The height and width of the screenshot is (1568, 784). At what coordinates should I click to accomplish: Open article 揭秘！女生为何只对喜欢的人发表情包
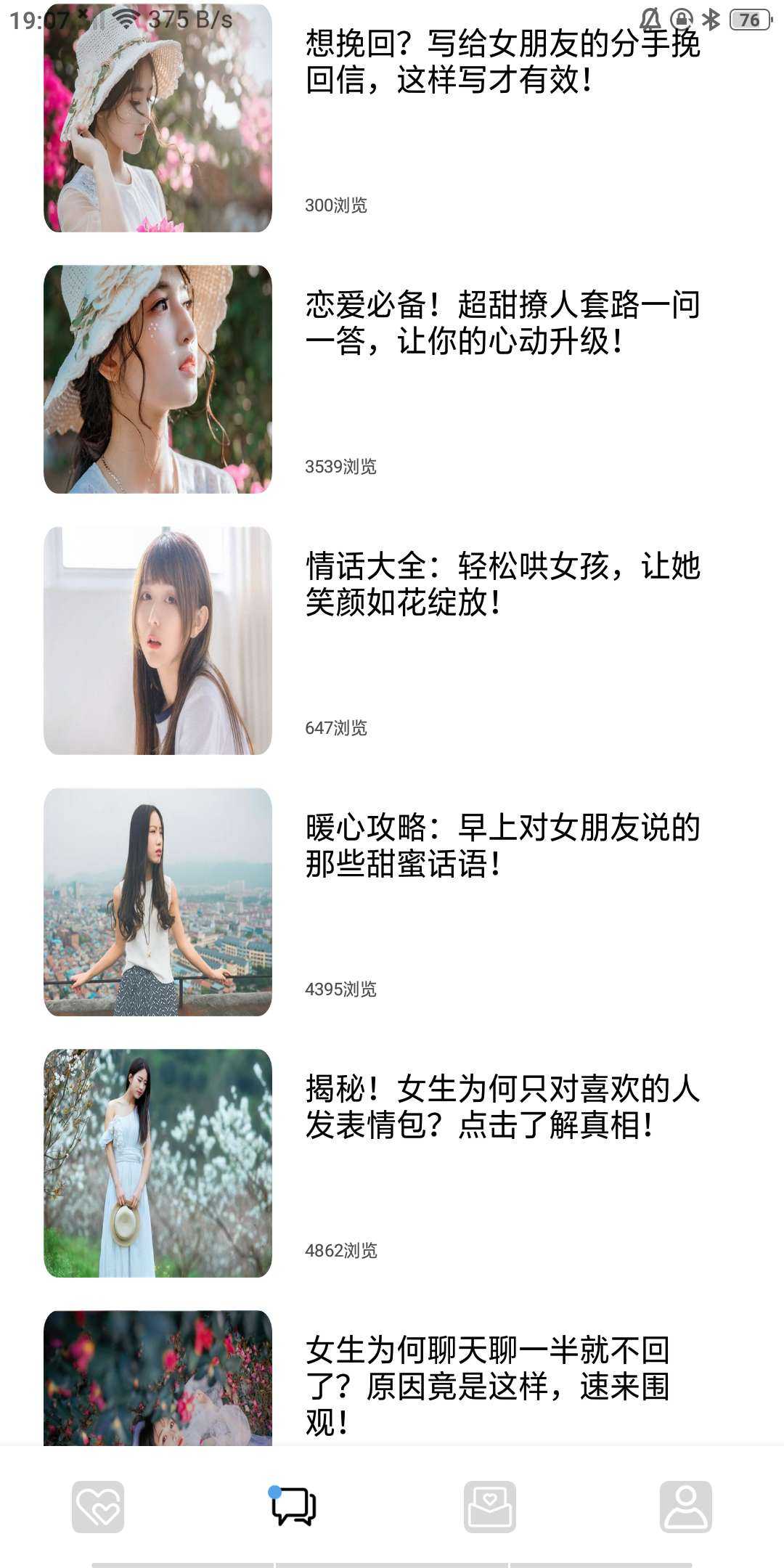pos(502,1107)
